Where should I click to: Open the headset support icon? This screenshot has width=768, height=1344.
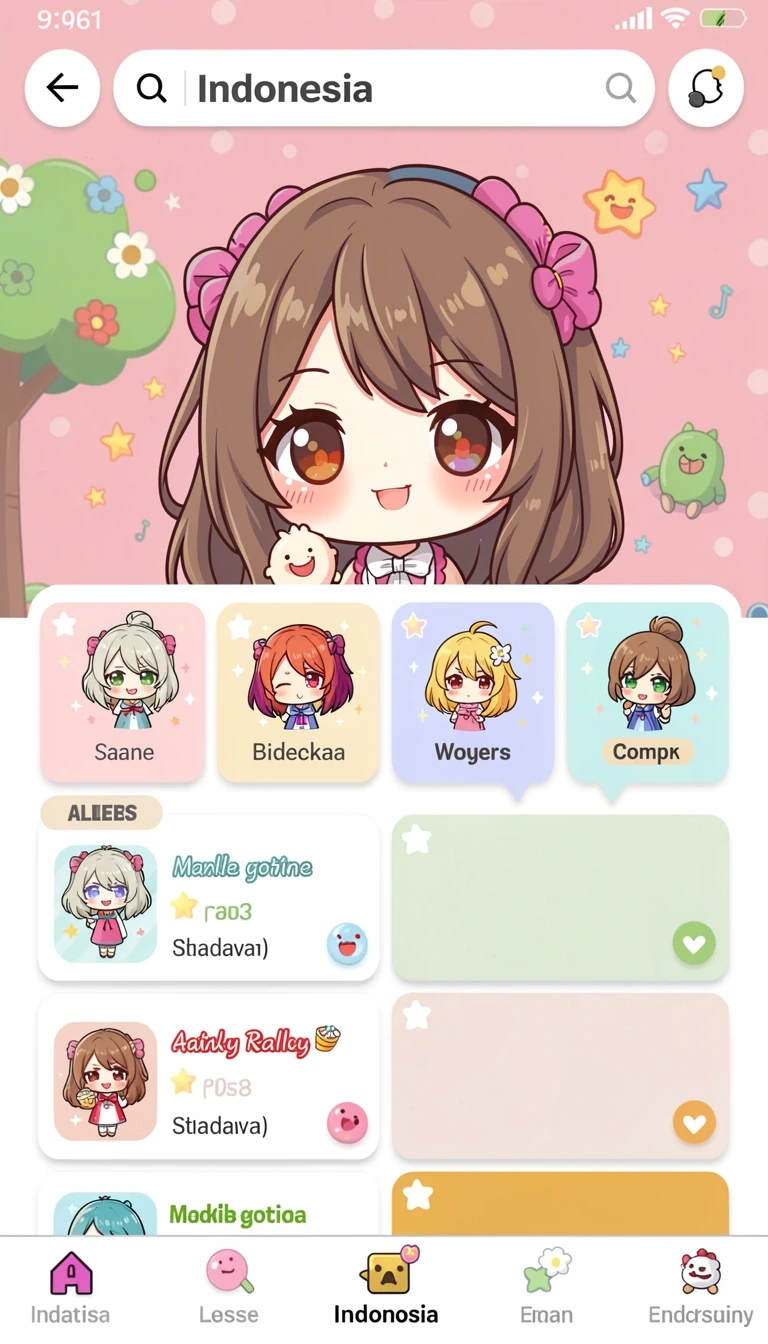[706, 88]
